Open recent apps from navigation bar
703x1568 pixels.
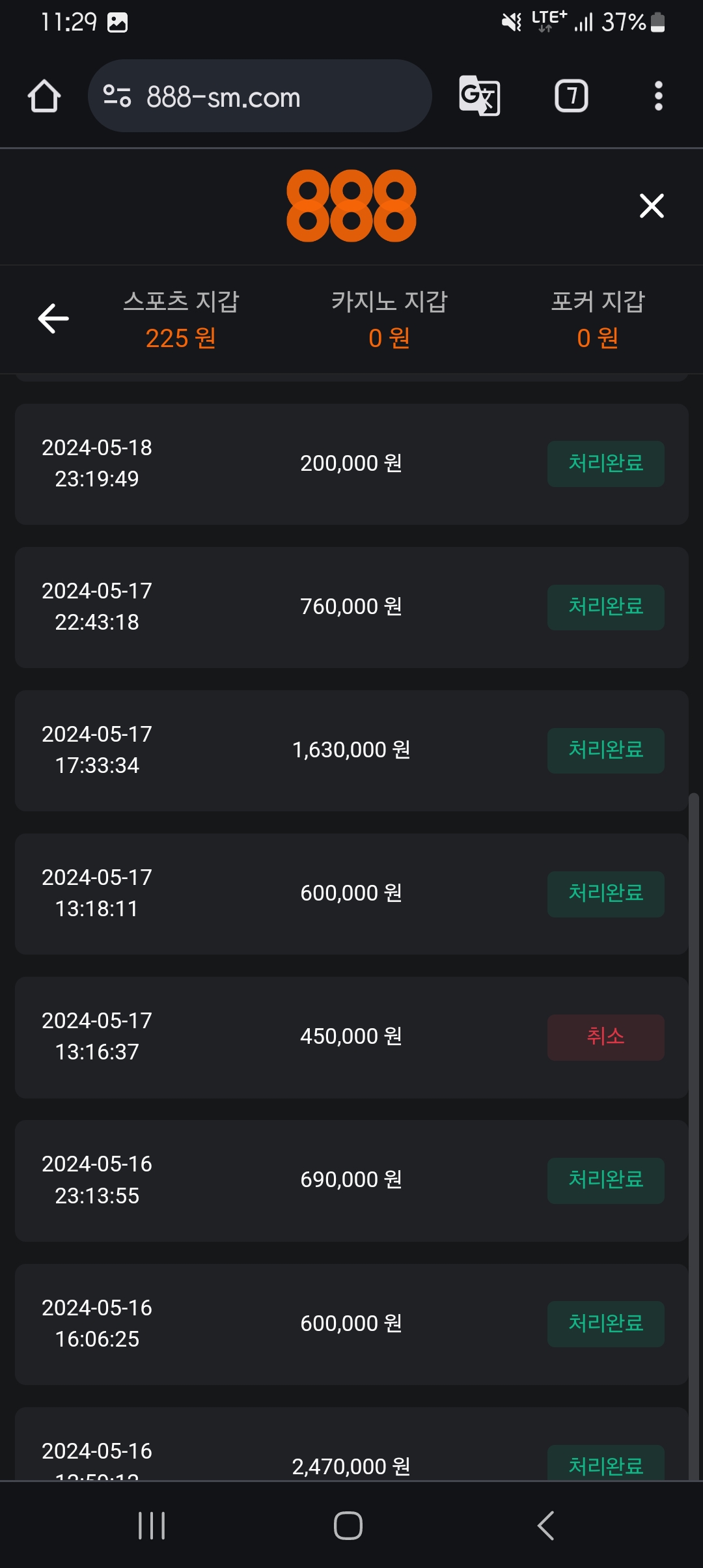pos(152,1525)
